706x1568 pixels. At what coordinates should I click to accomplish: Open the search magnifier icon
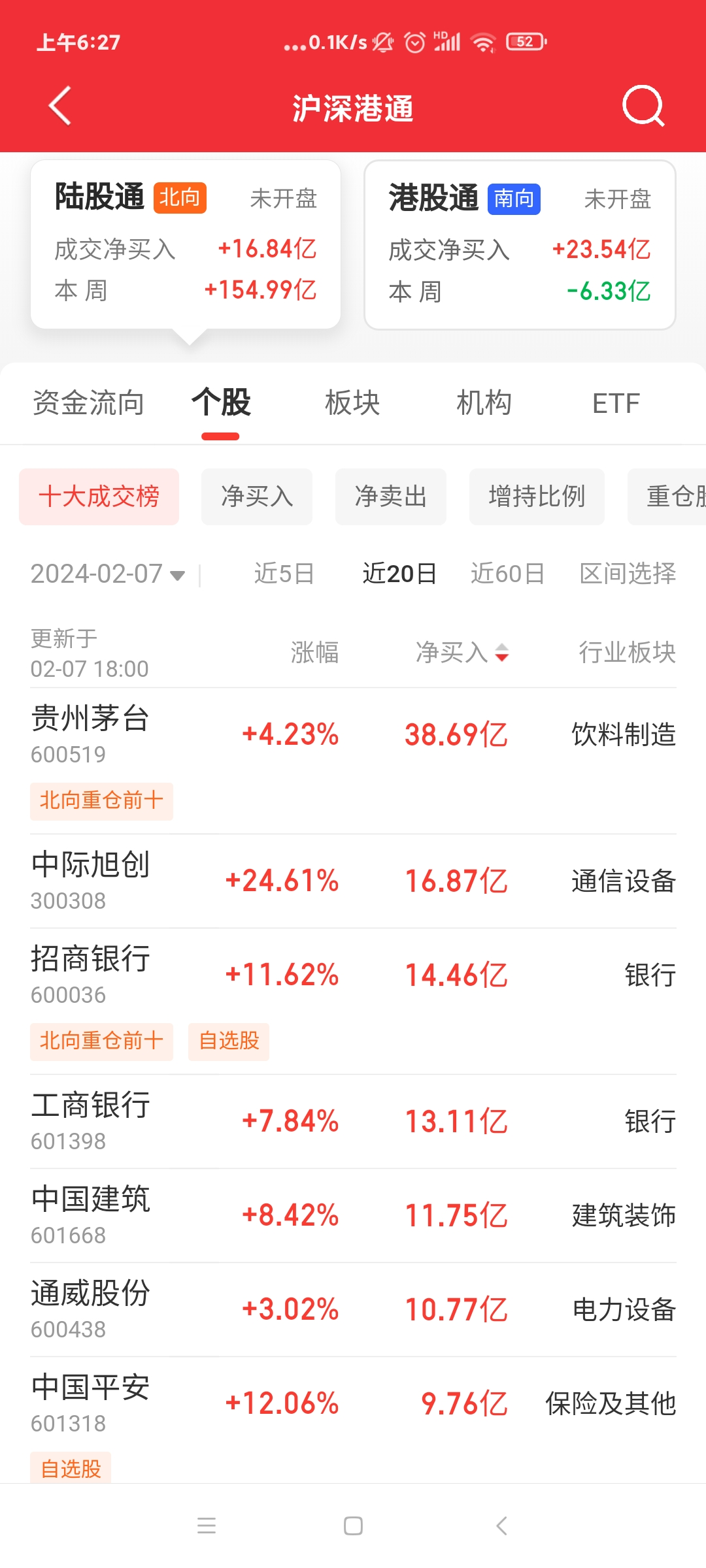(643, 106)
